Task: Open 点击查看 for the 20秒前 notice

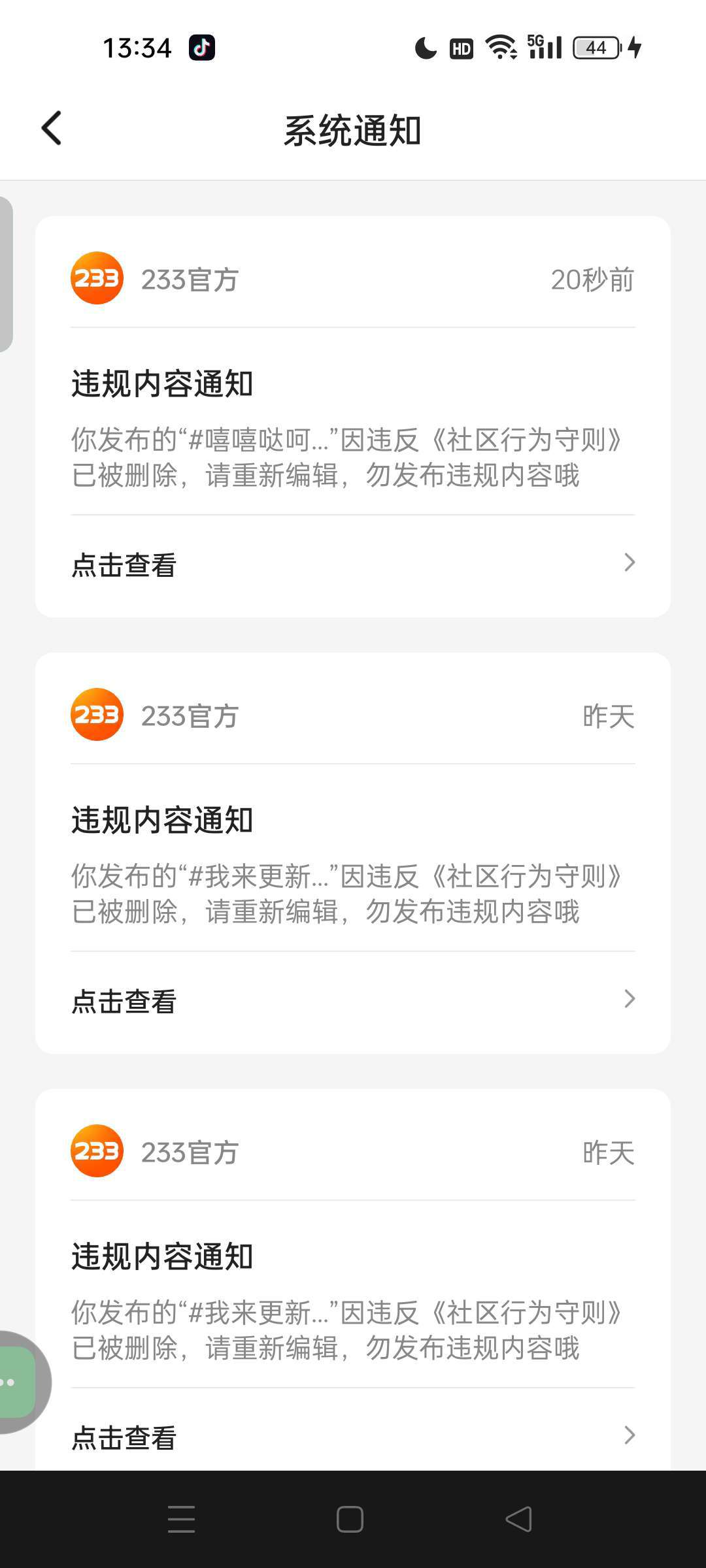Action: (353, 564)
